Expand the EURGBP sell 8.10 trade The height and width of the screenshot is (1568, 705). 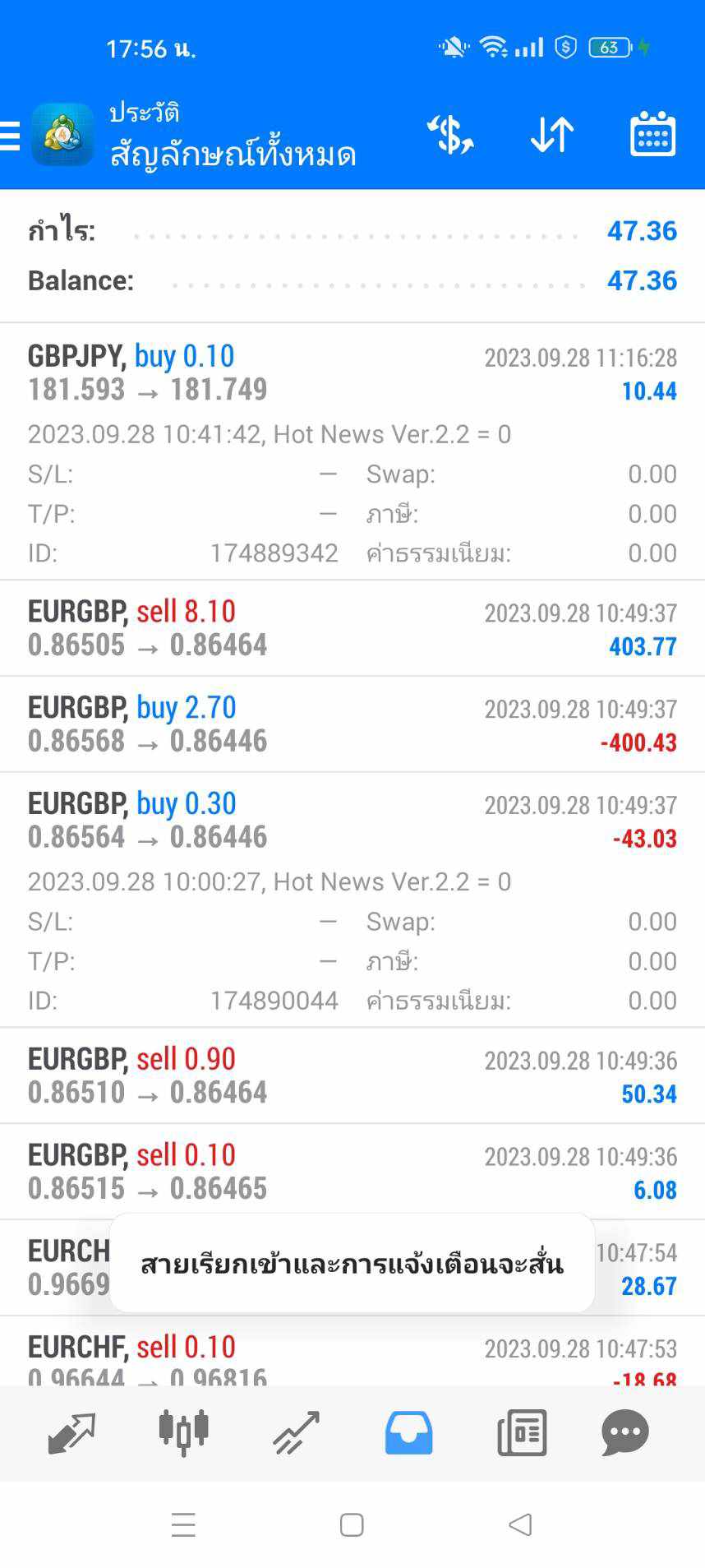click(x=352, y=628)
